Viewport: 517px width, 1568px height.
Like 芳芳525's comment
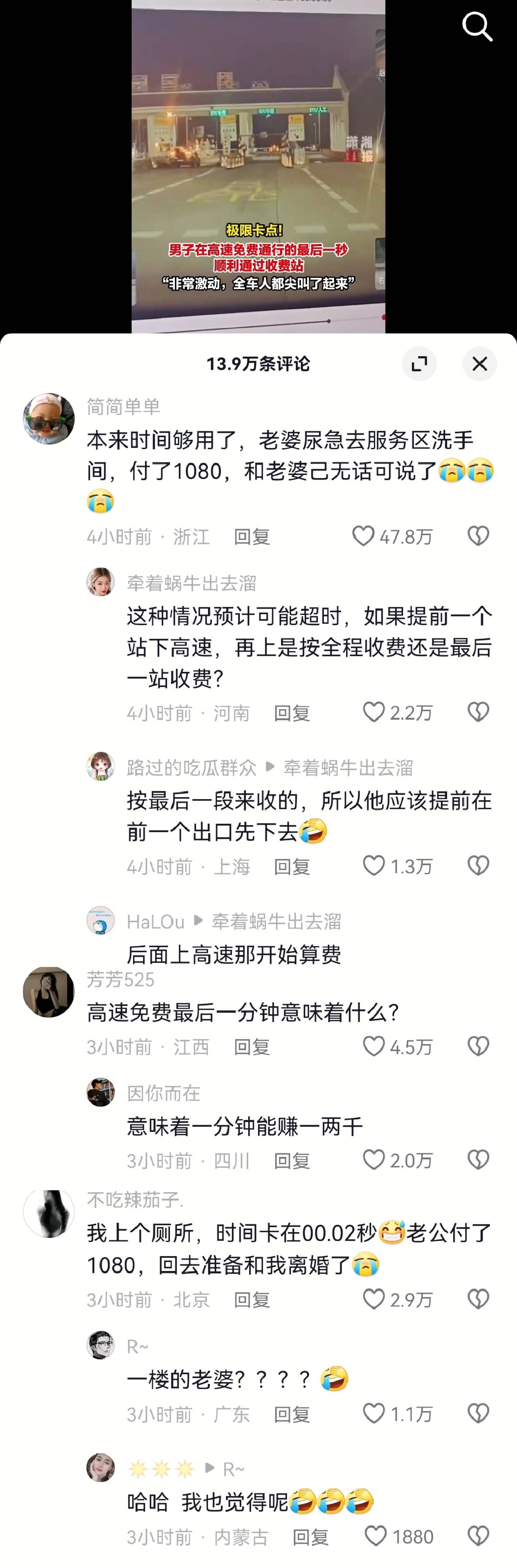373,1046
